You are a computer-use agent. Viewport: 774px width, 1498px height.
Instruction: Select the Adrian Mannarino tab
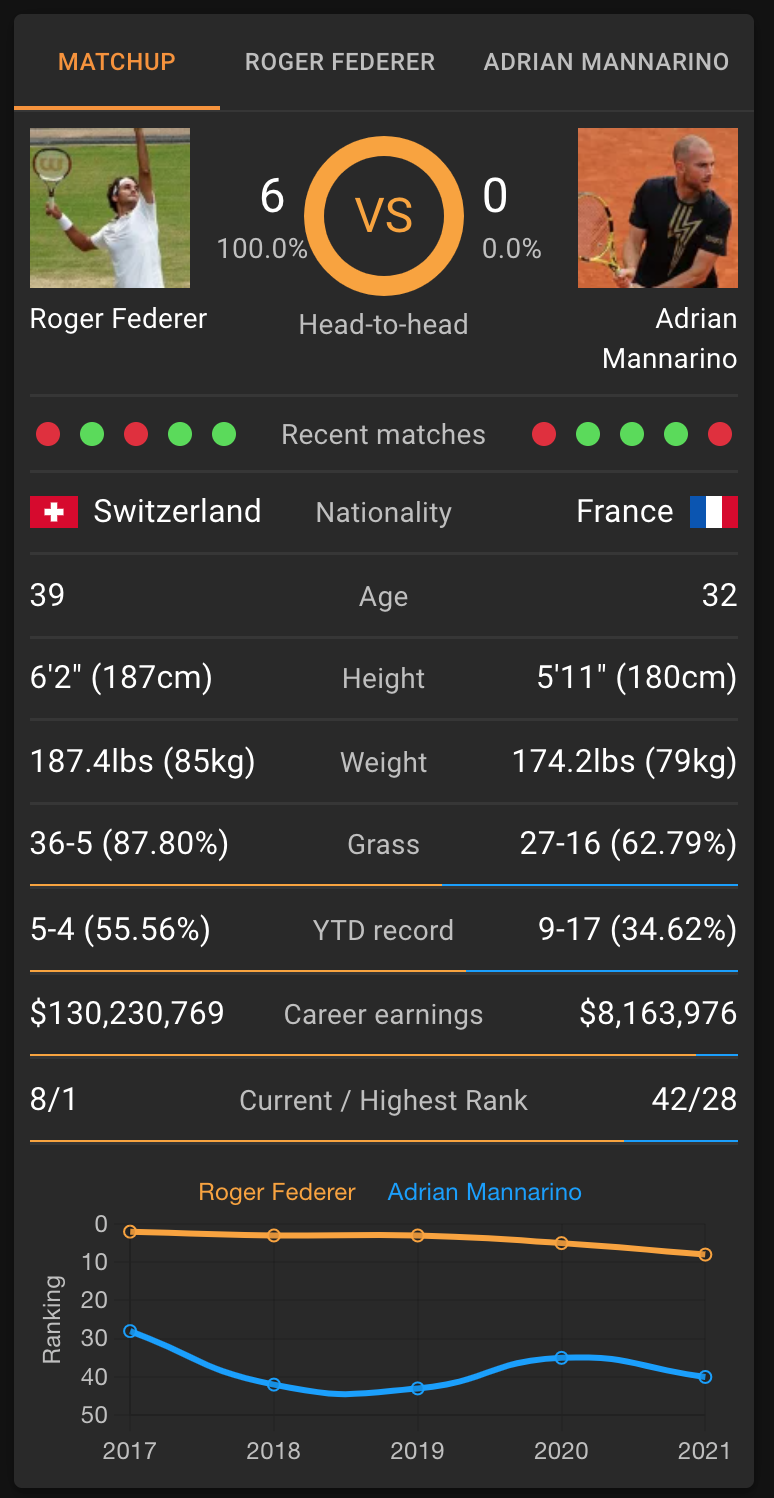click(x=606, y=62)
